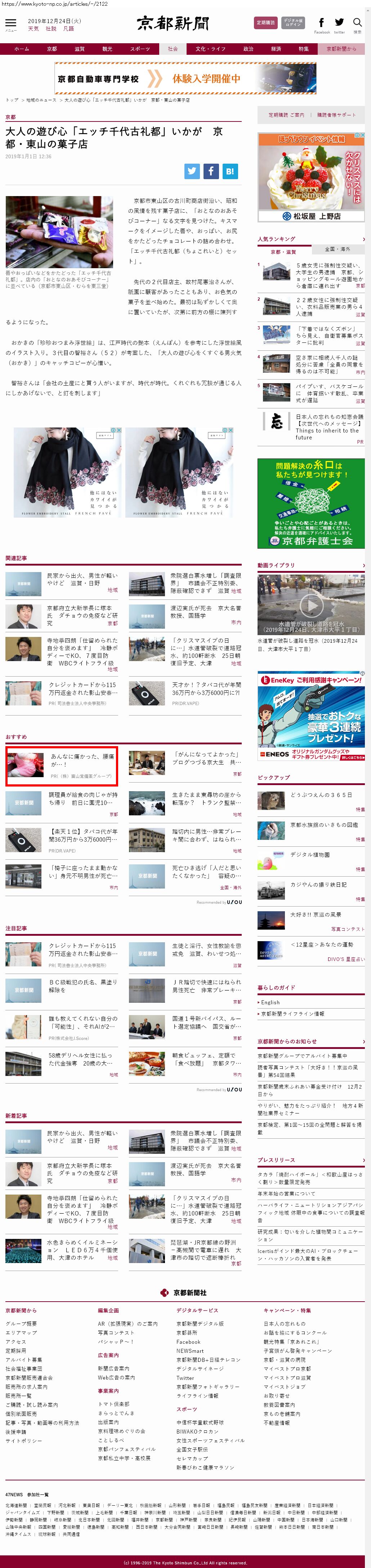The width and height of the screenshot is (371, 1568).
Task: Bookmark article with Hatena B! button
Action: [230, 171]
